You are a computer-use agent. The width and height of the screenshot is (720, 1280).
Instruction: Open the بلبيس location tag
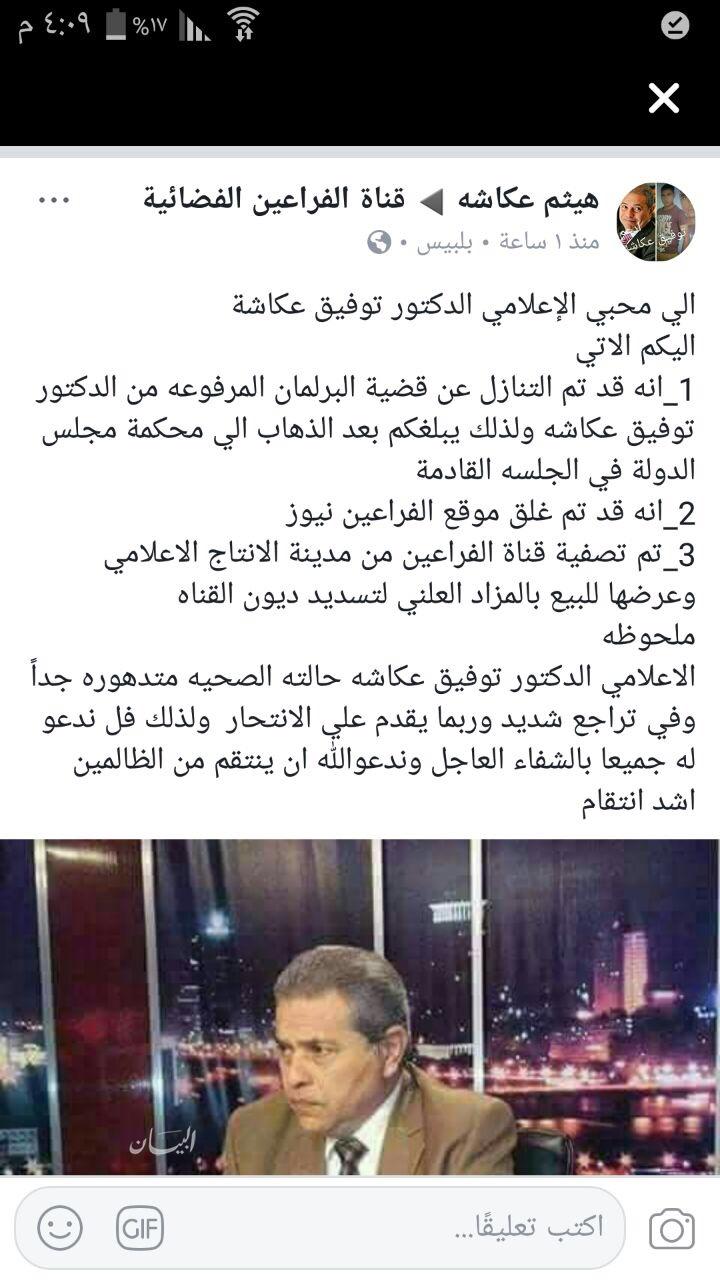point(445,243)
